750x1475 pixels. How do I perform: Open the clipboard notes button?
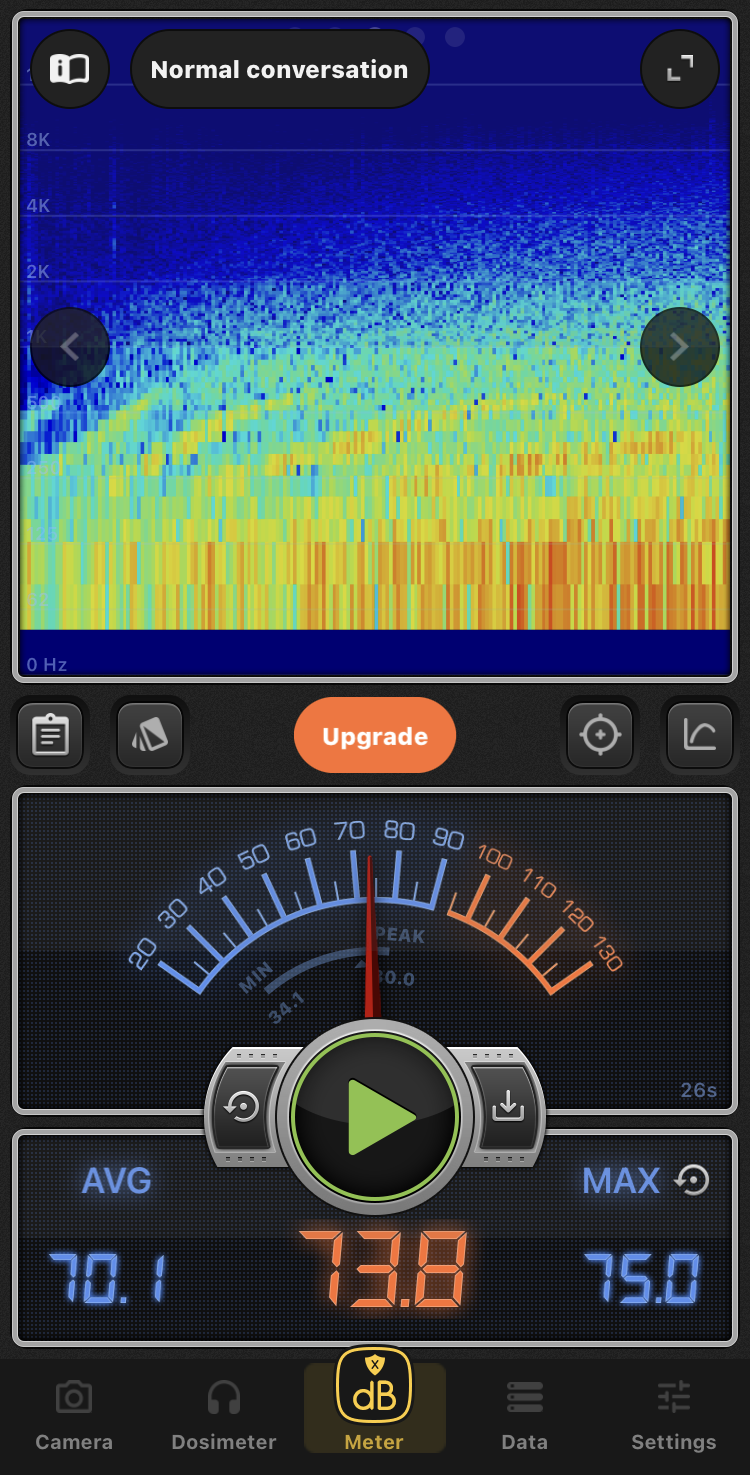[50, 736]
